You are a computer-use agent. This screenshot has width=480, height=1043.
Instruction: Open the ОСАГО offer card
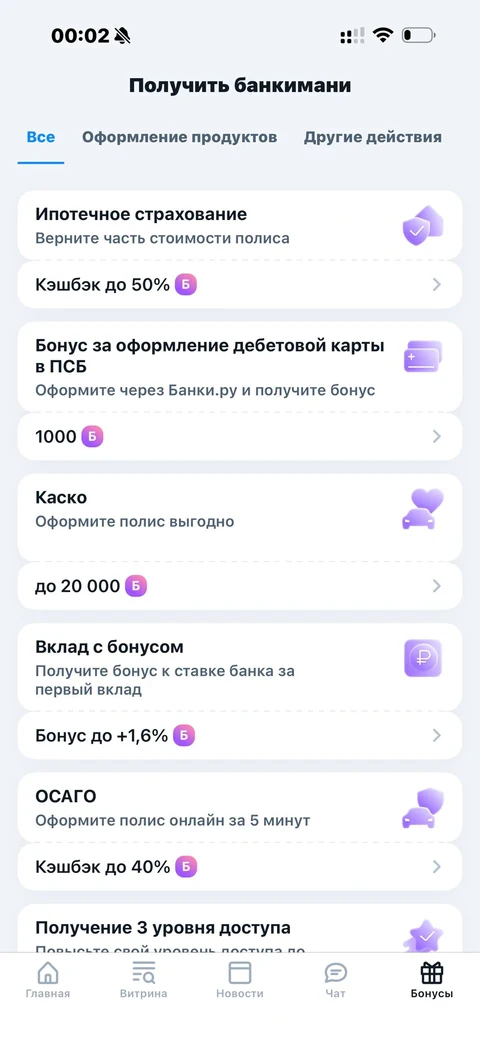click(239, 807)
